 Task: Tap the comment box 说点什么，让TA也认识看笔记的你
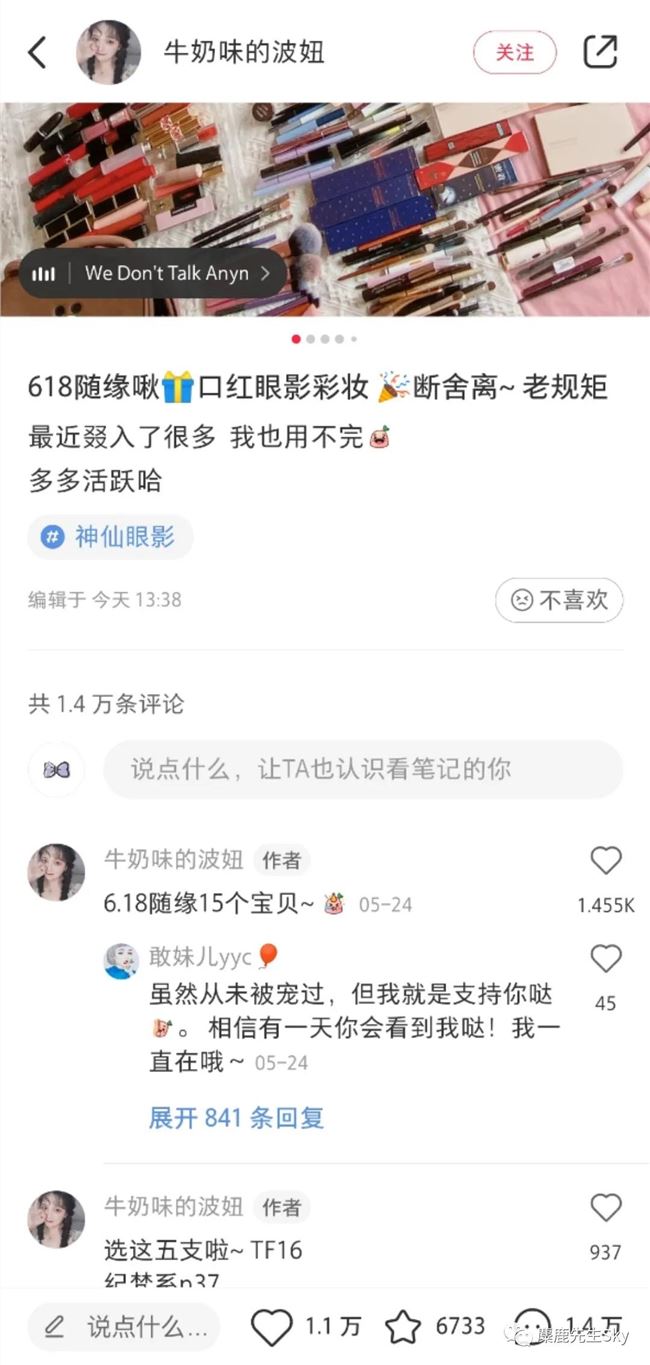click(362, 769)
